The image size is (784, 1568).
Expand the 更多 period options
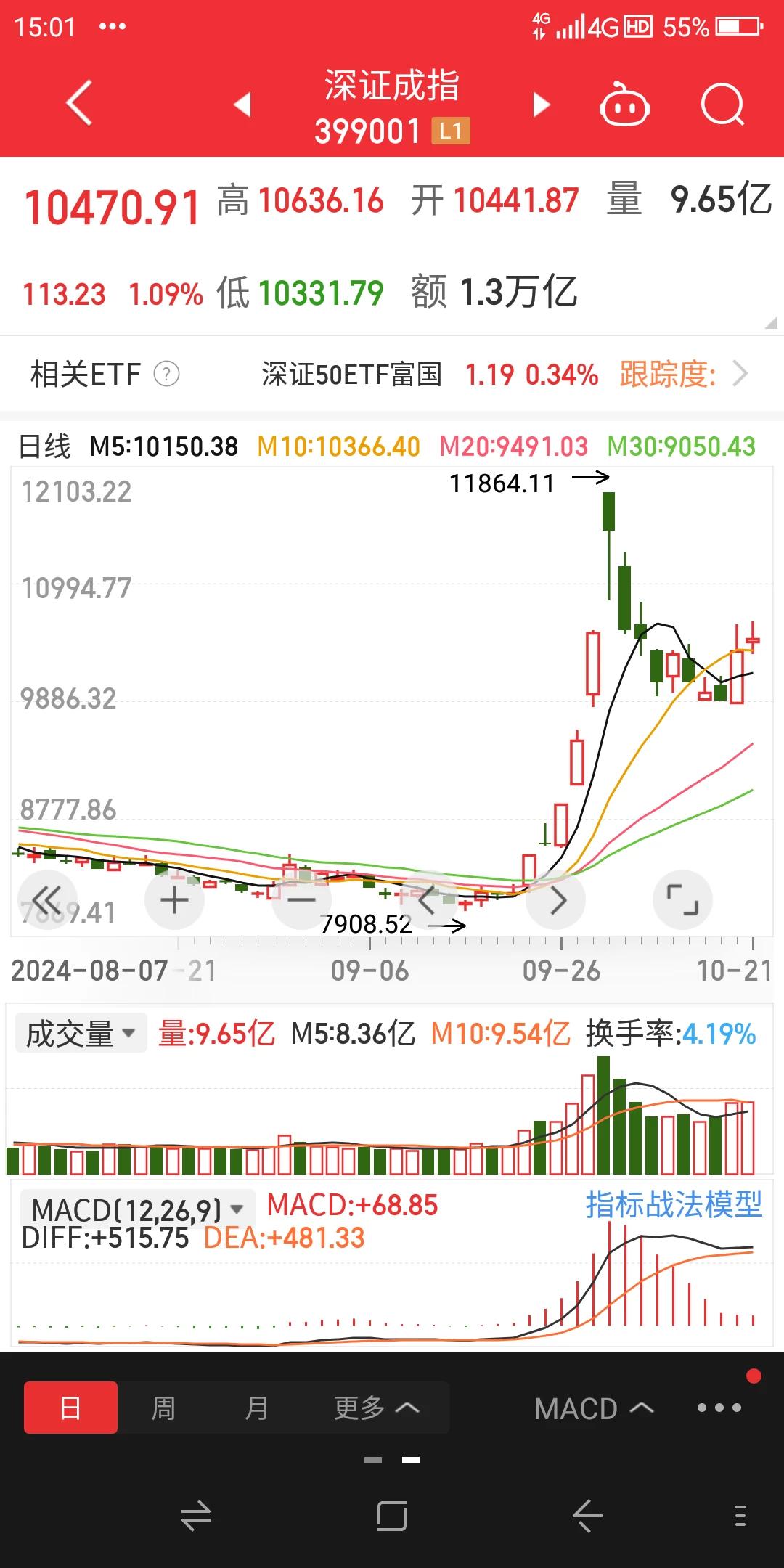(377, 1408)
